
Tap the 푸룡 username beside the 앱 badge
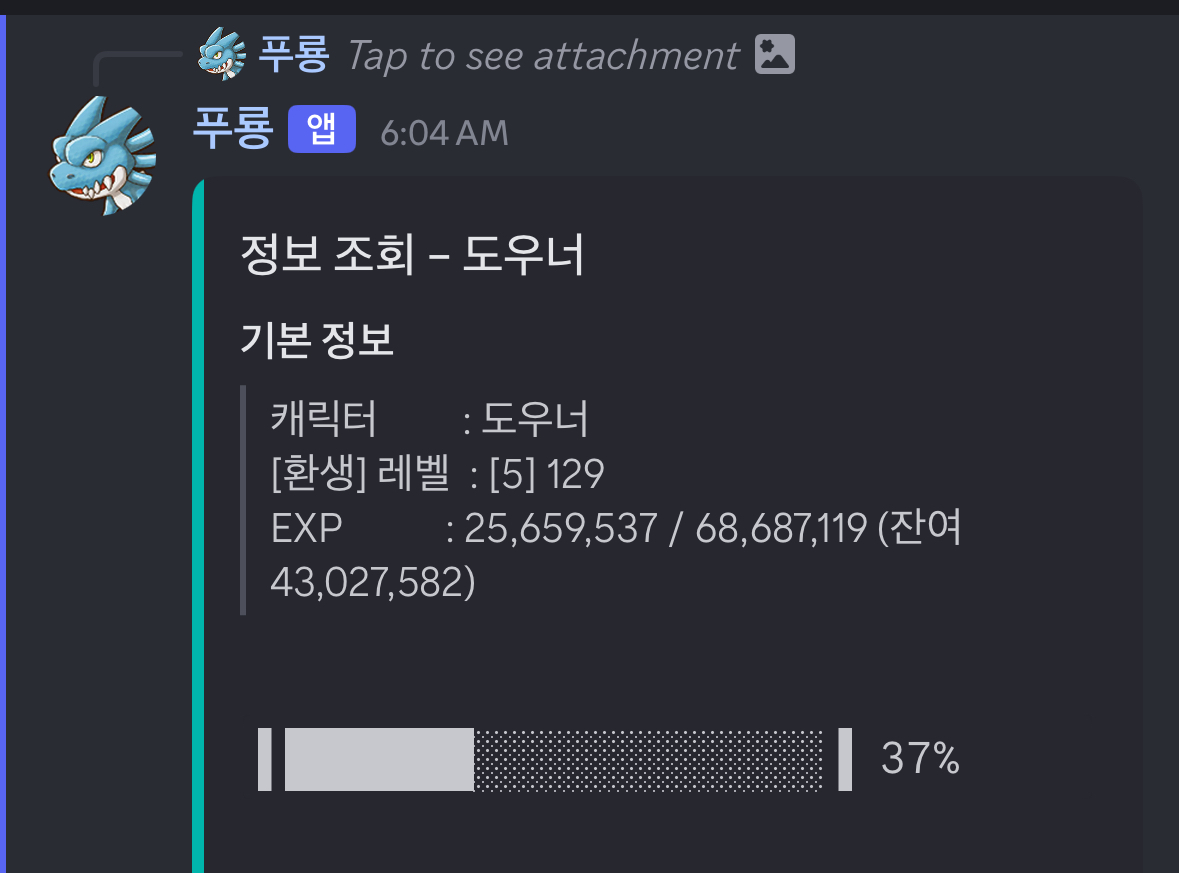tap(233, 131)
